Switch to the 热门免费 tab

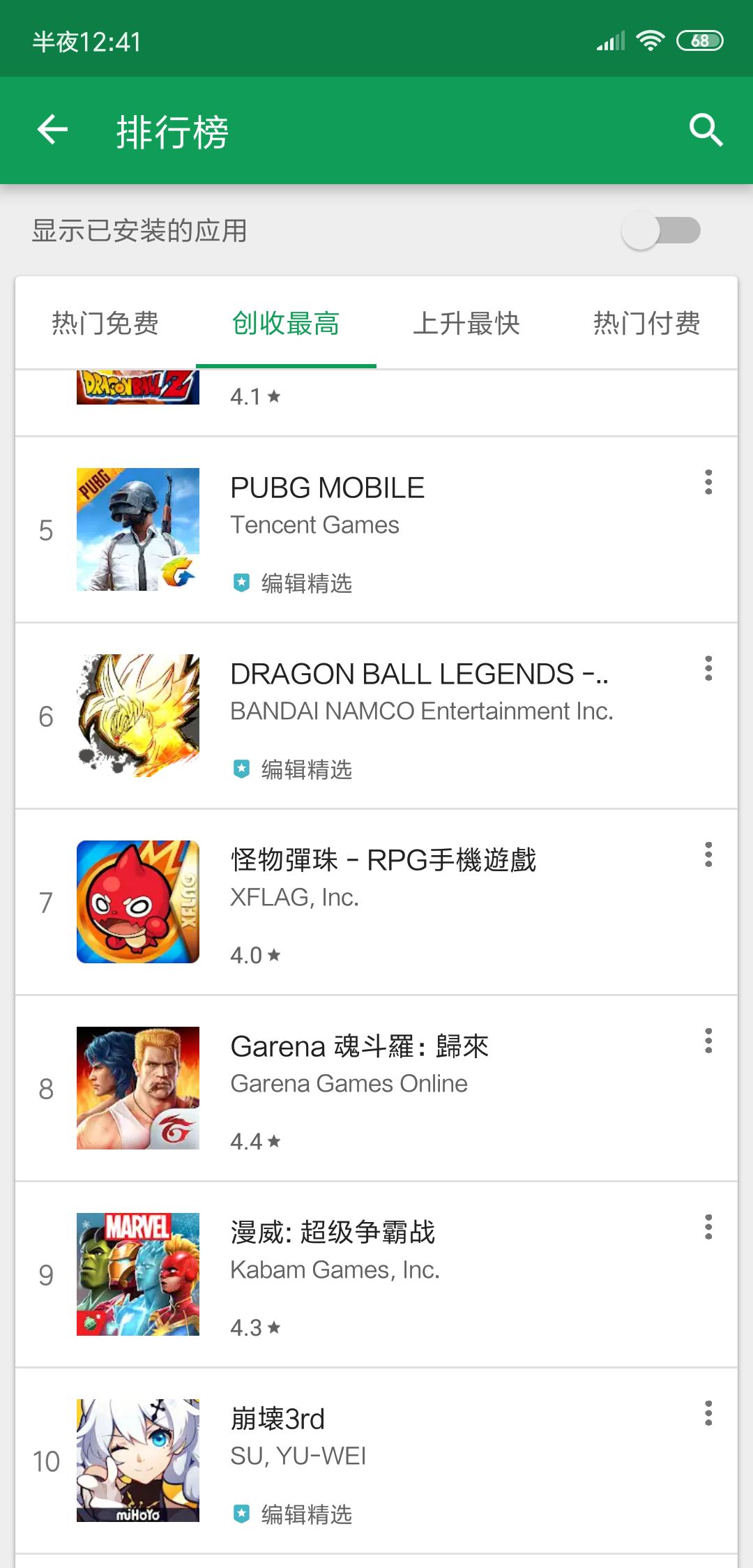(105, 324)
